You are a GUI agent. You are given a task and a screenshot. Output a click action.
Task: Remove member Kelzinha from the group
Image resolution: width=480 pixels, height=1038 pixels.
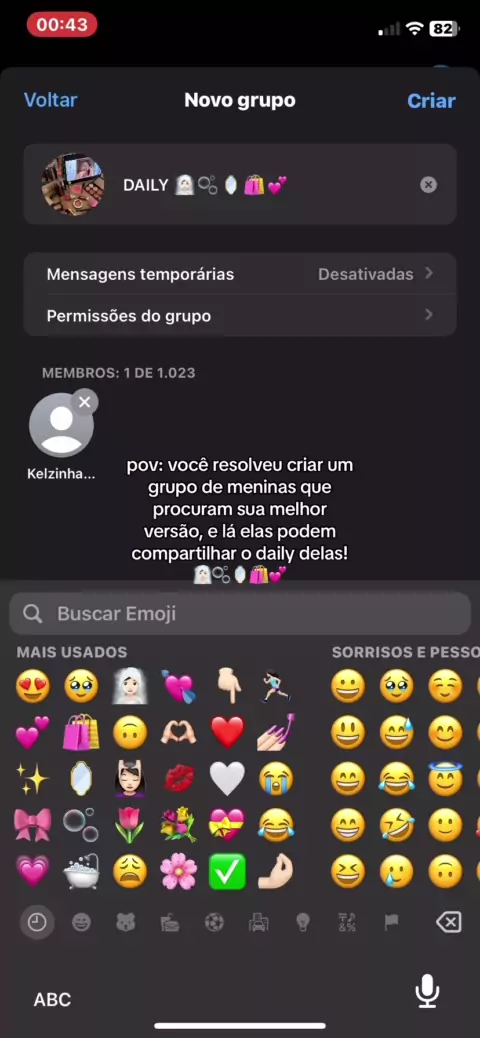coord(85,402)
